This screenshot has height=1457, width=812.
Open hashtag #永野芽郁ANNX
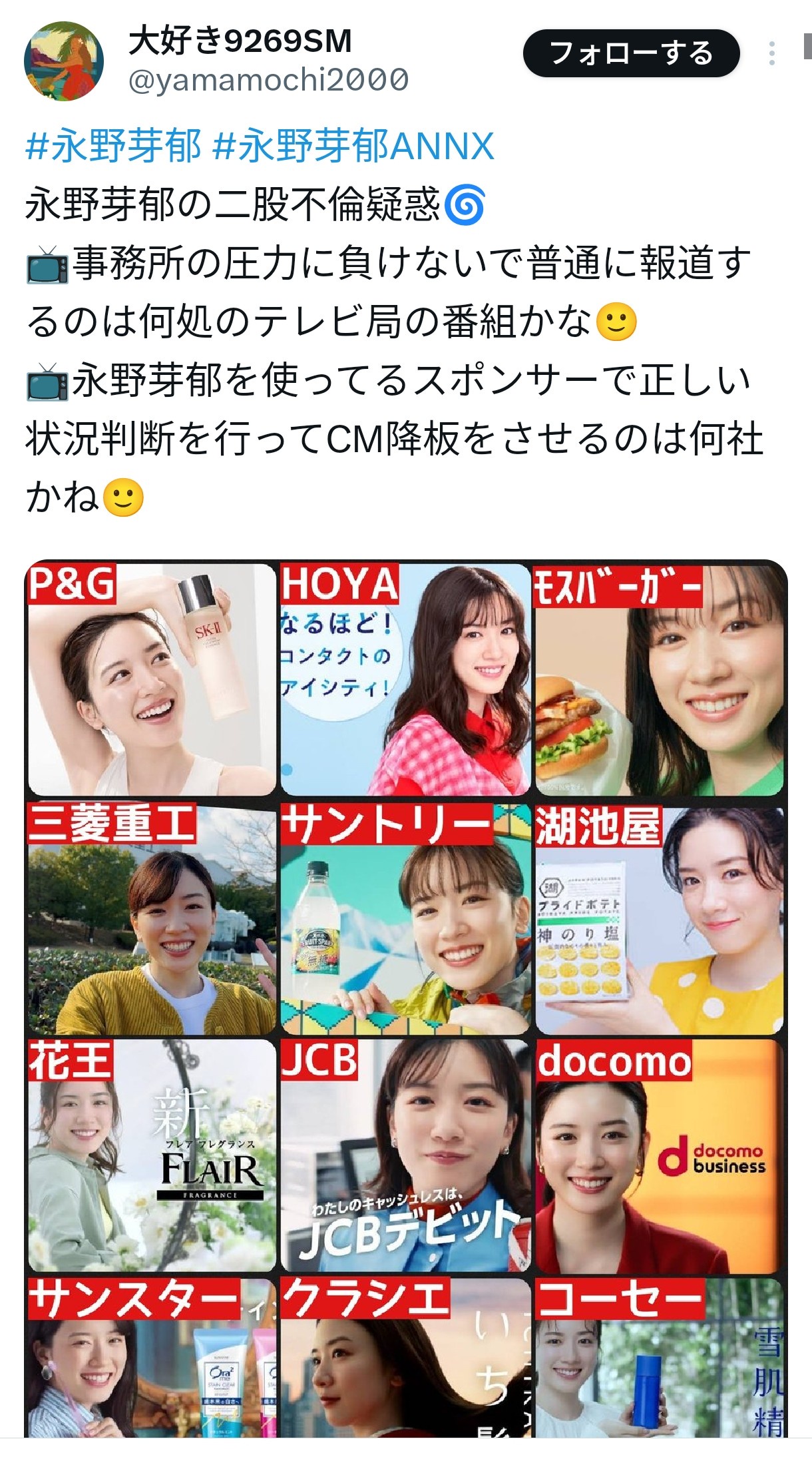pos(353,146)
